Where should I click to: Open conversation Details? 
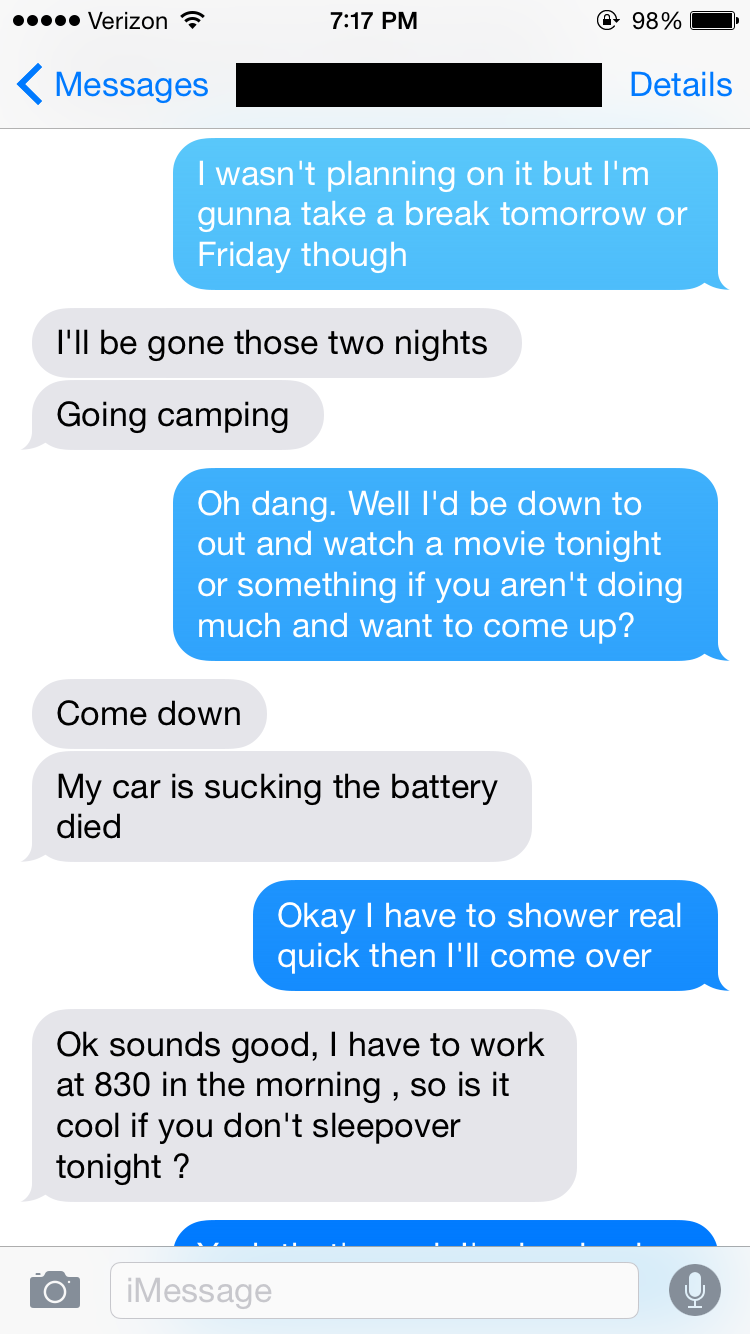680,85
